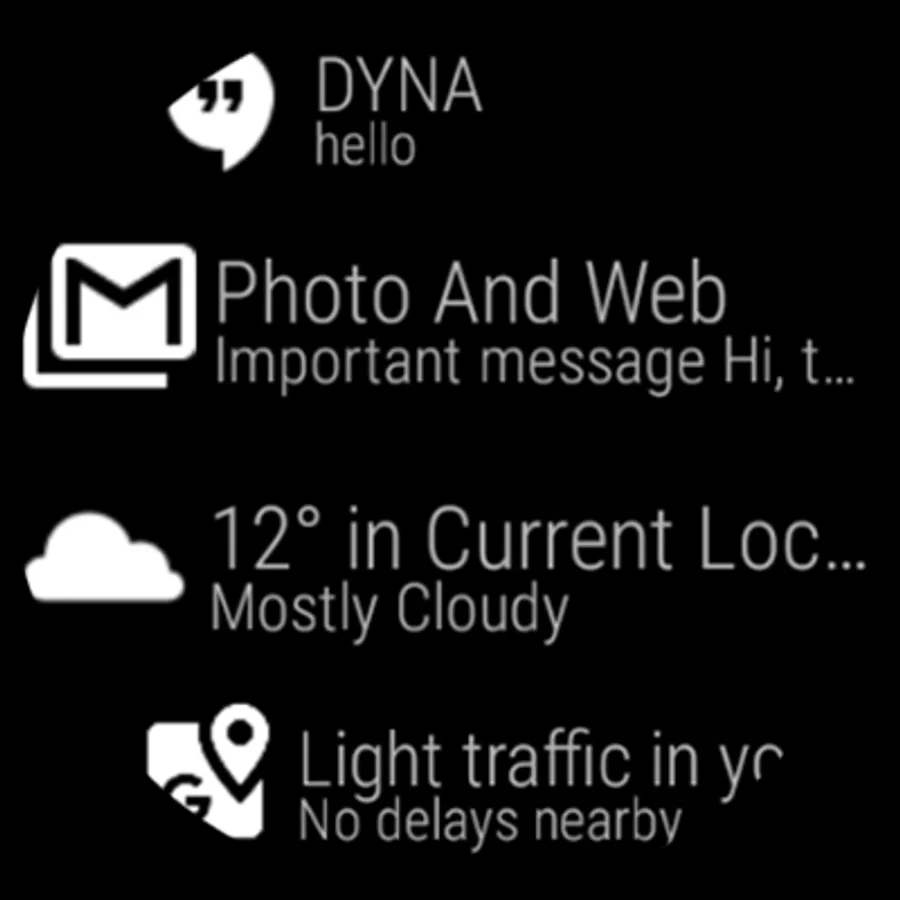Open the DYNA hello message notification
The image size is (900, 900).
[x=325, y=112]
